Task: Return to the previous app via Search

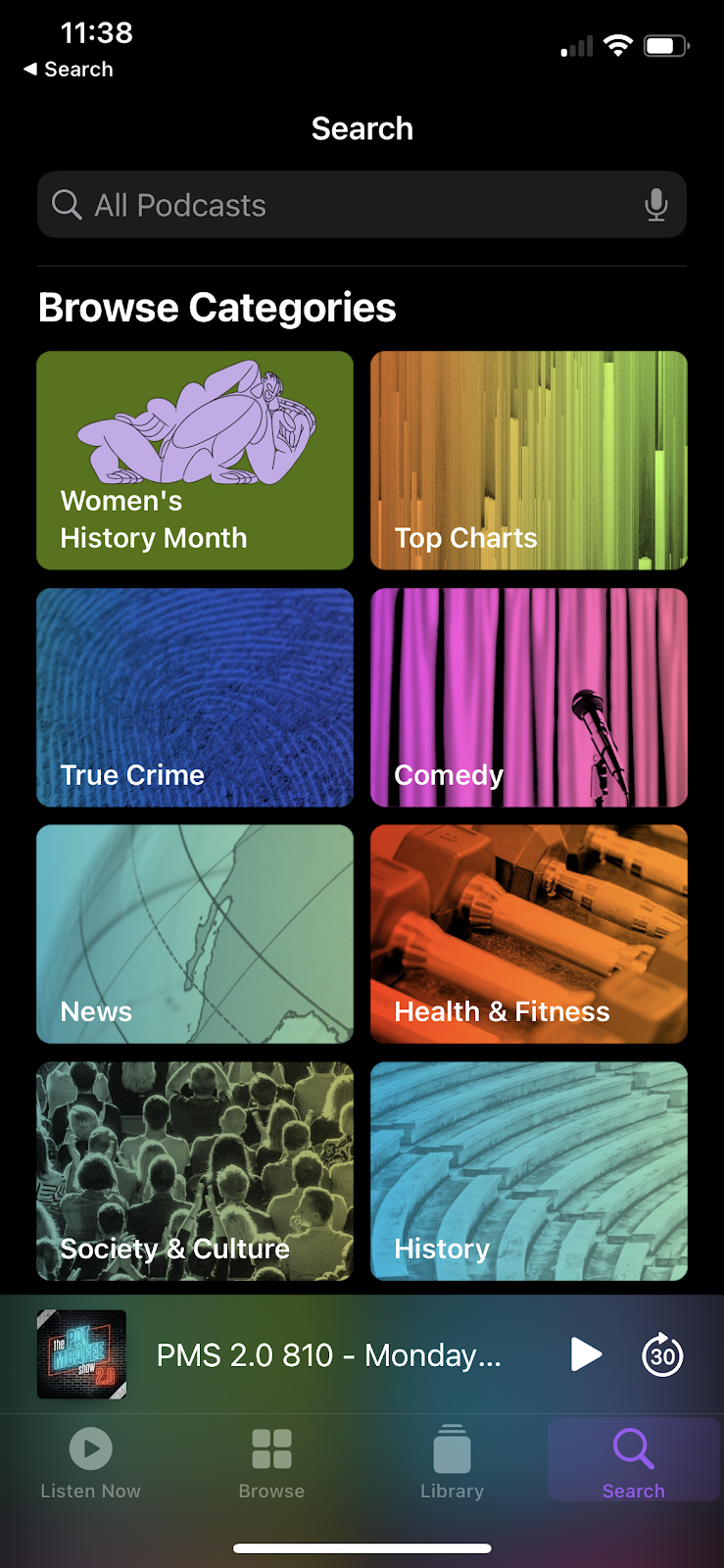Action: [69, 70]
